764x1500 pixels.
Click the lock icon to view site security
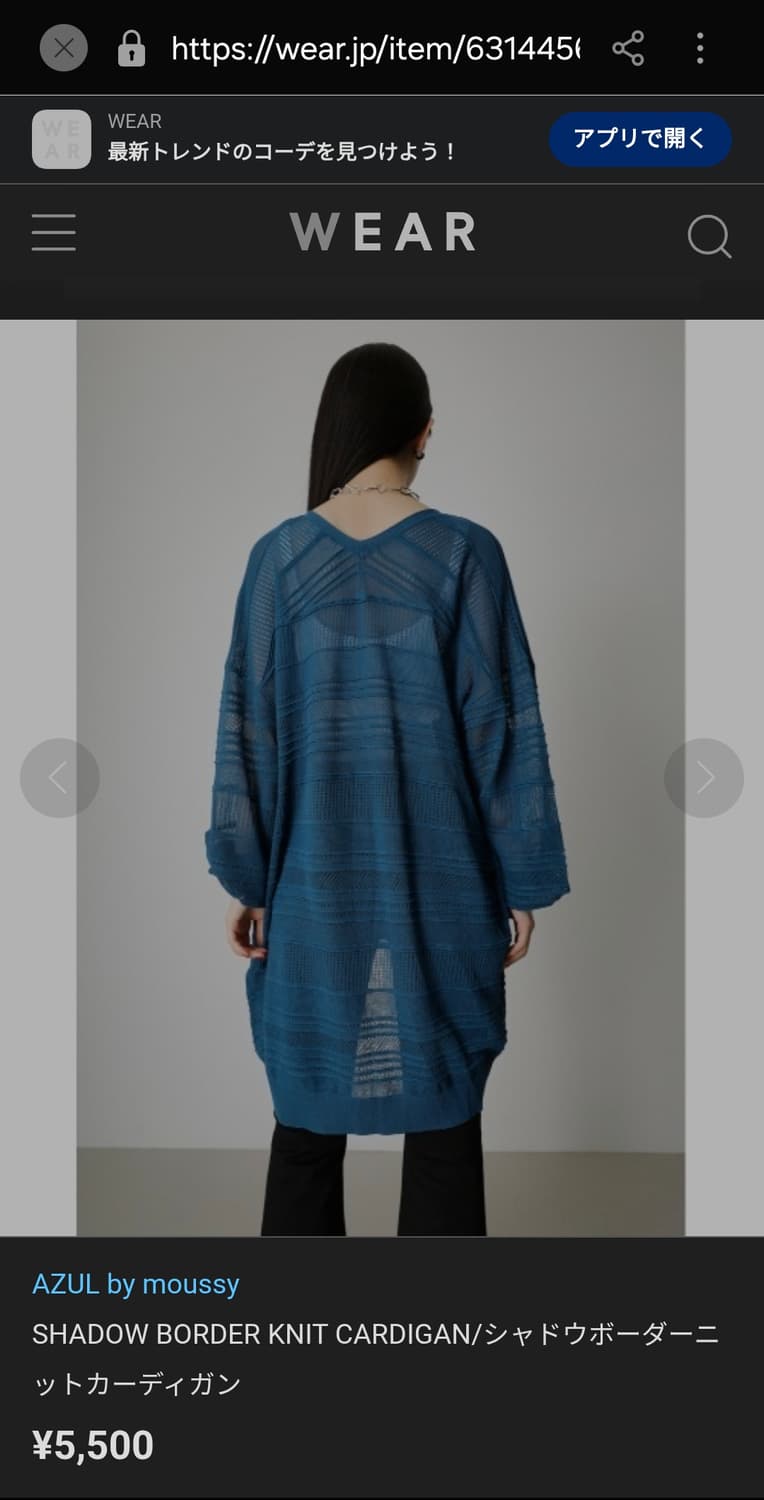coord(130,47)
